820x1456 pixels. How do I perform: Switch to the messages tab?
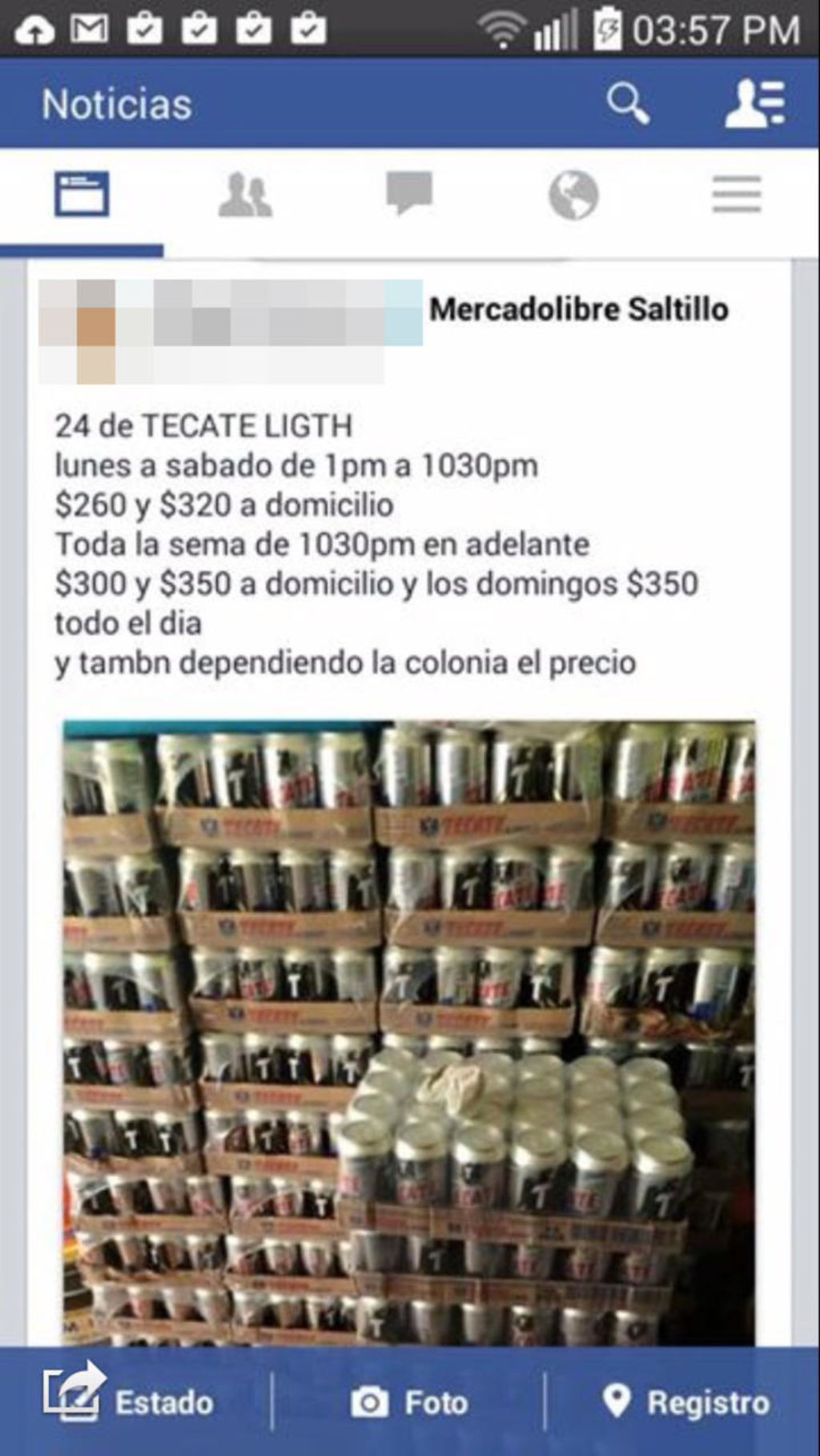coord(409,193)
